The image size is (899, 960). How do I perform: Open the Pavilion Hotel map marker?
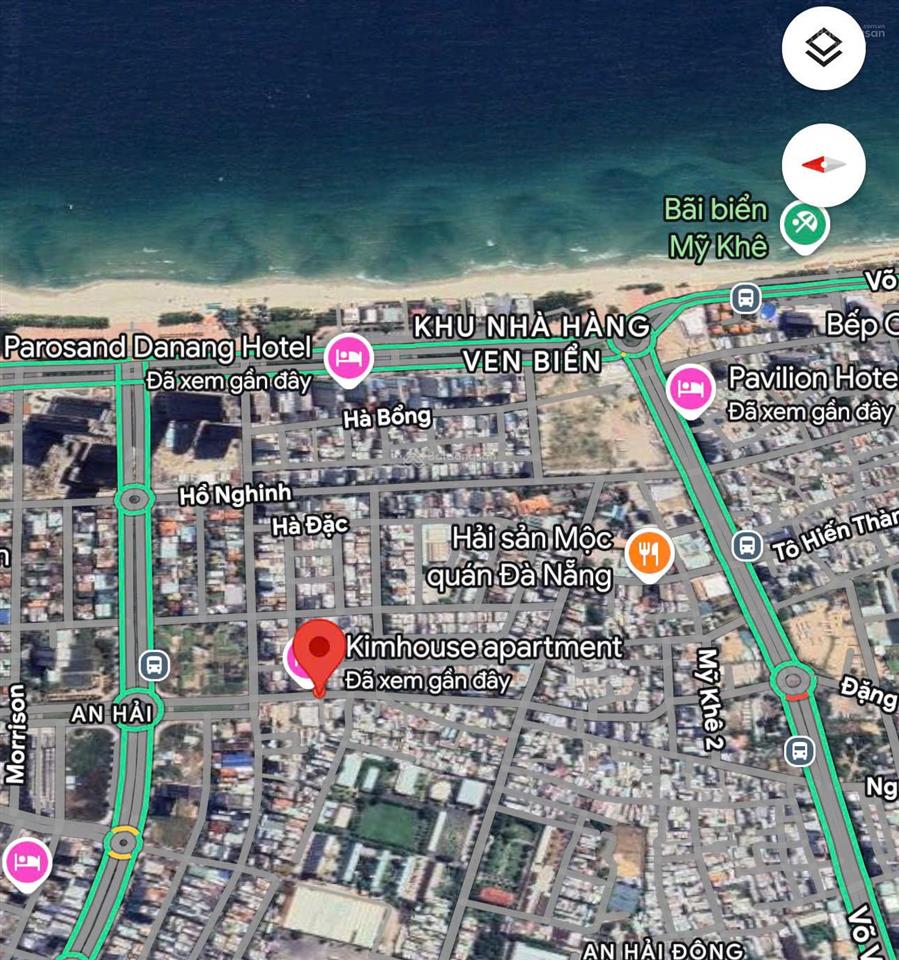pos(689,386)
